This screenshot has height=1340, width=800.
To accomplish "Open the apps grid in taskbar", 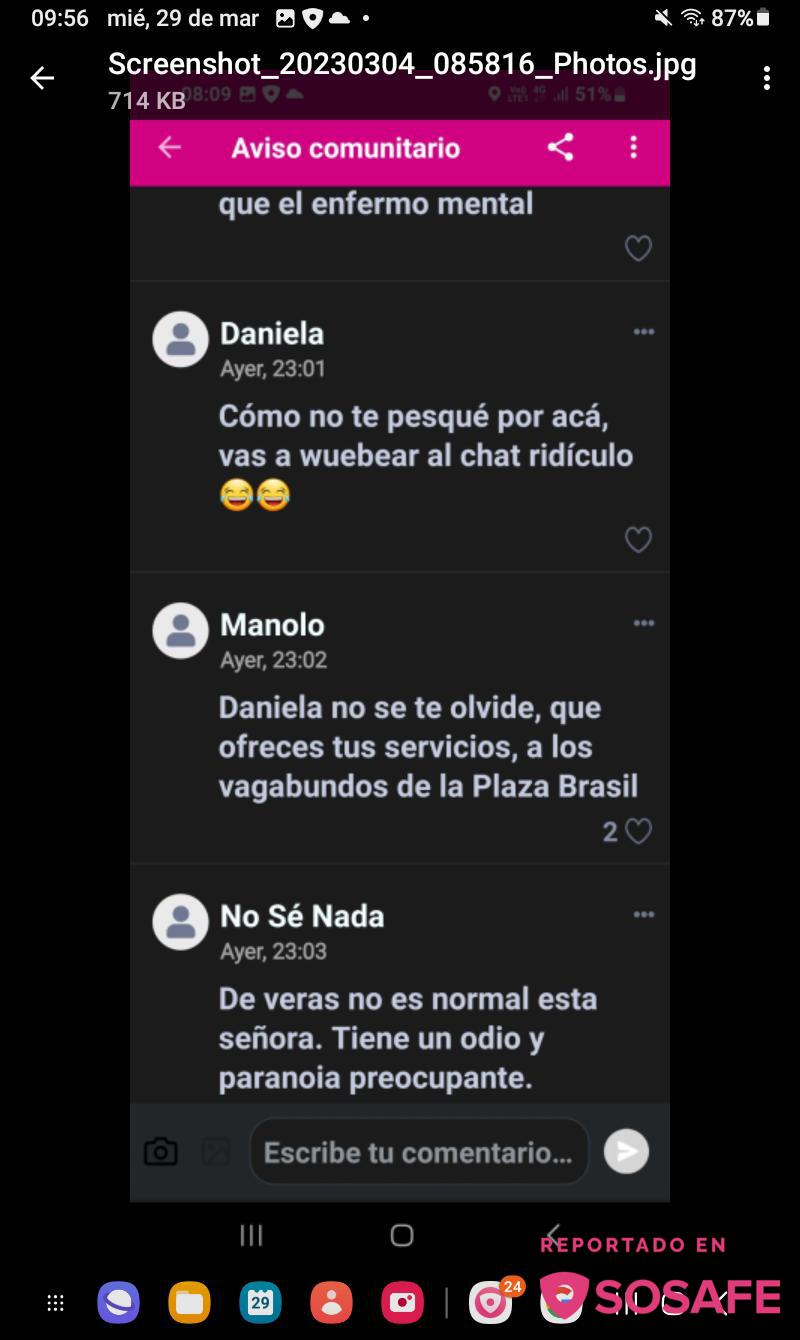I will [x=56, y=1303].
